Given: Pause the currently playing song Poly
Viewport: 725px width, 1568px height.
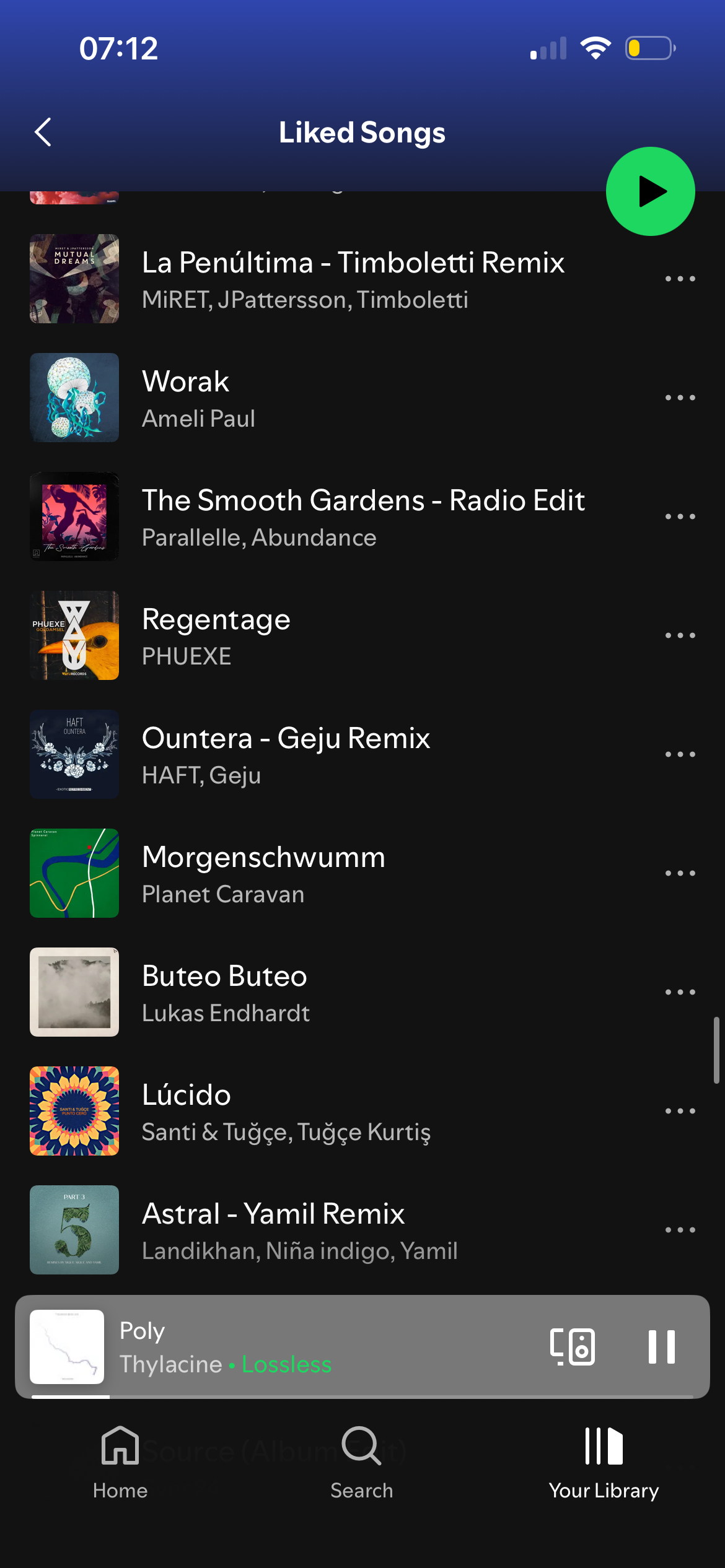Looking at the screenshot, I should pos(661,1346).
